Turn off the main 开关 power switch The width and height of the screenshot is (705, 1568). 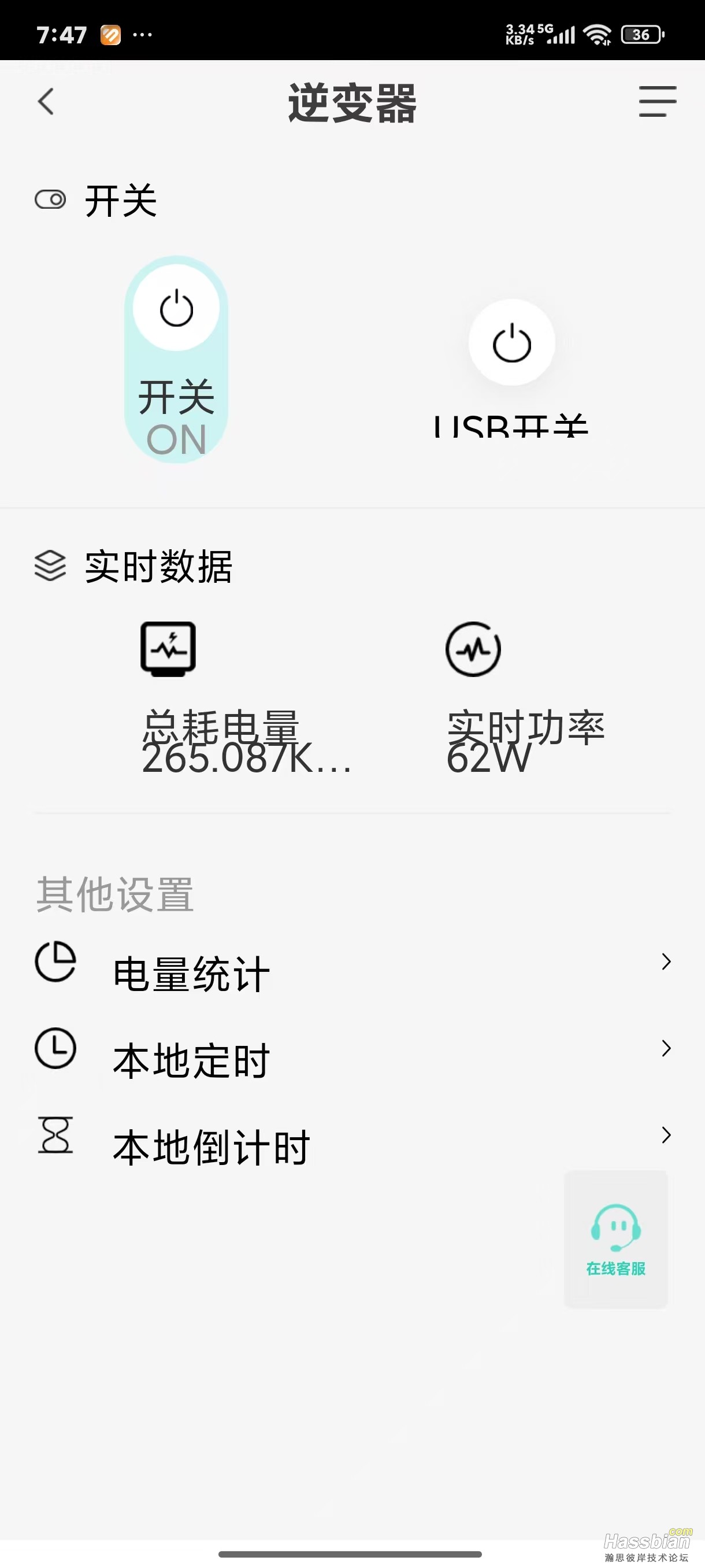pyautogui.click(x=176, y=309)
